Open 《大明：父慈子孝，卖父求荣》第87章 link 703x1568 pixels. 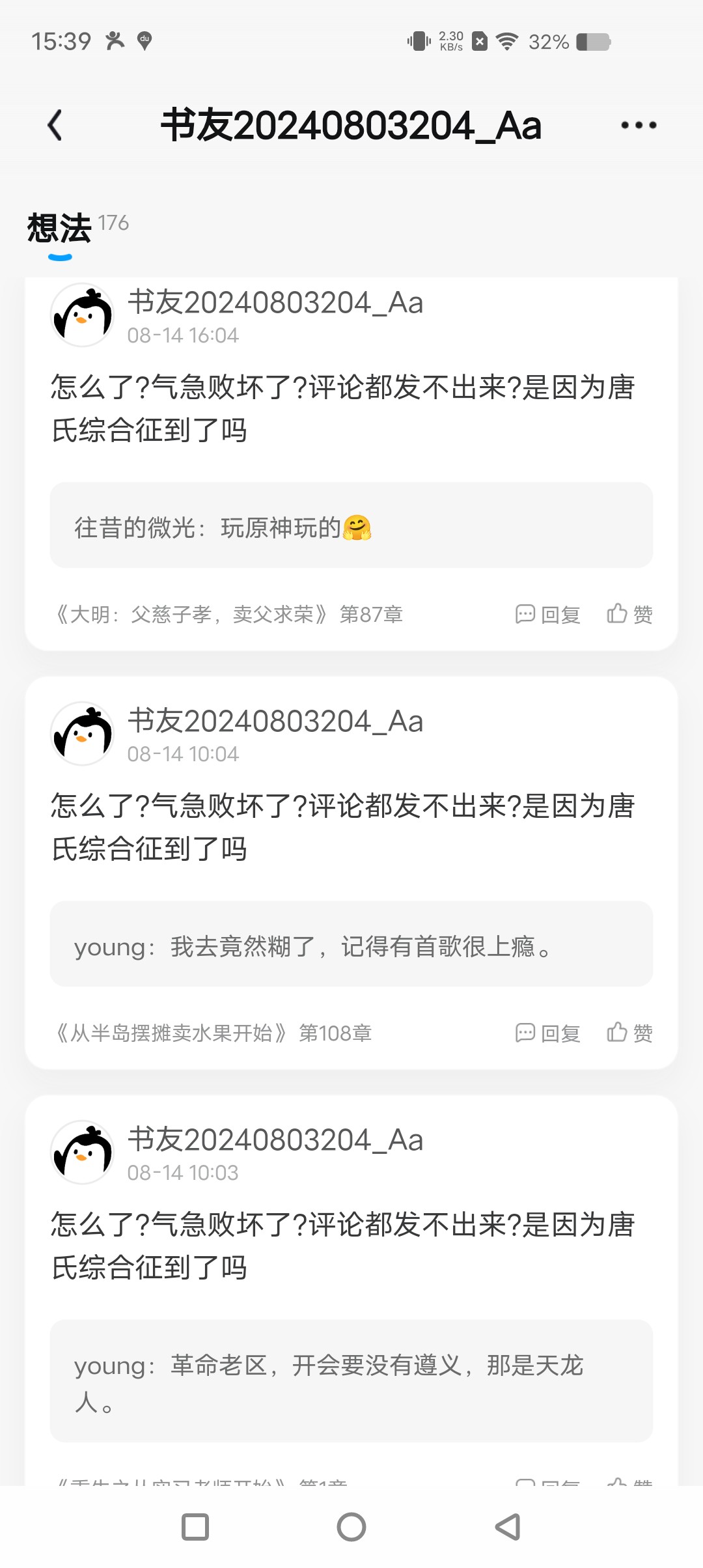click(x=230, y=614)
